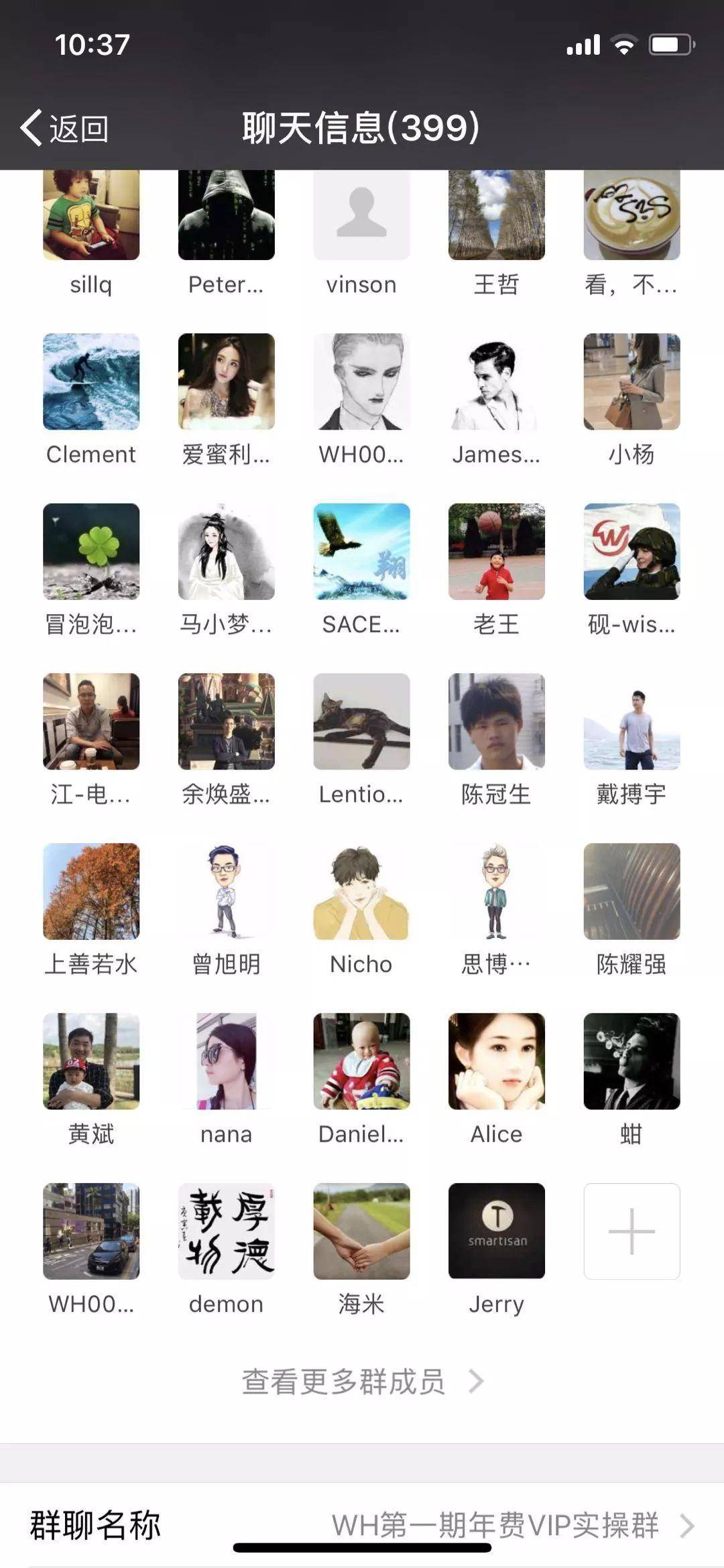Open 老王's profile
The width and height of the screenshot is (724, 1568).
pyautogui.click(x=496, y=551)
